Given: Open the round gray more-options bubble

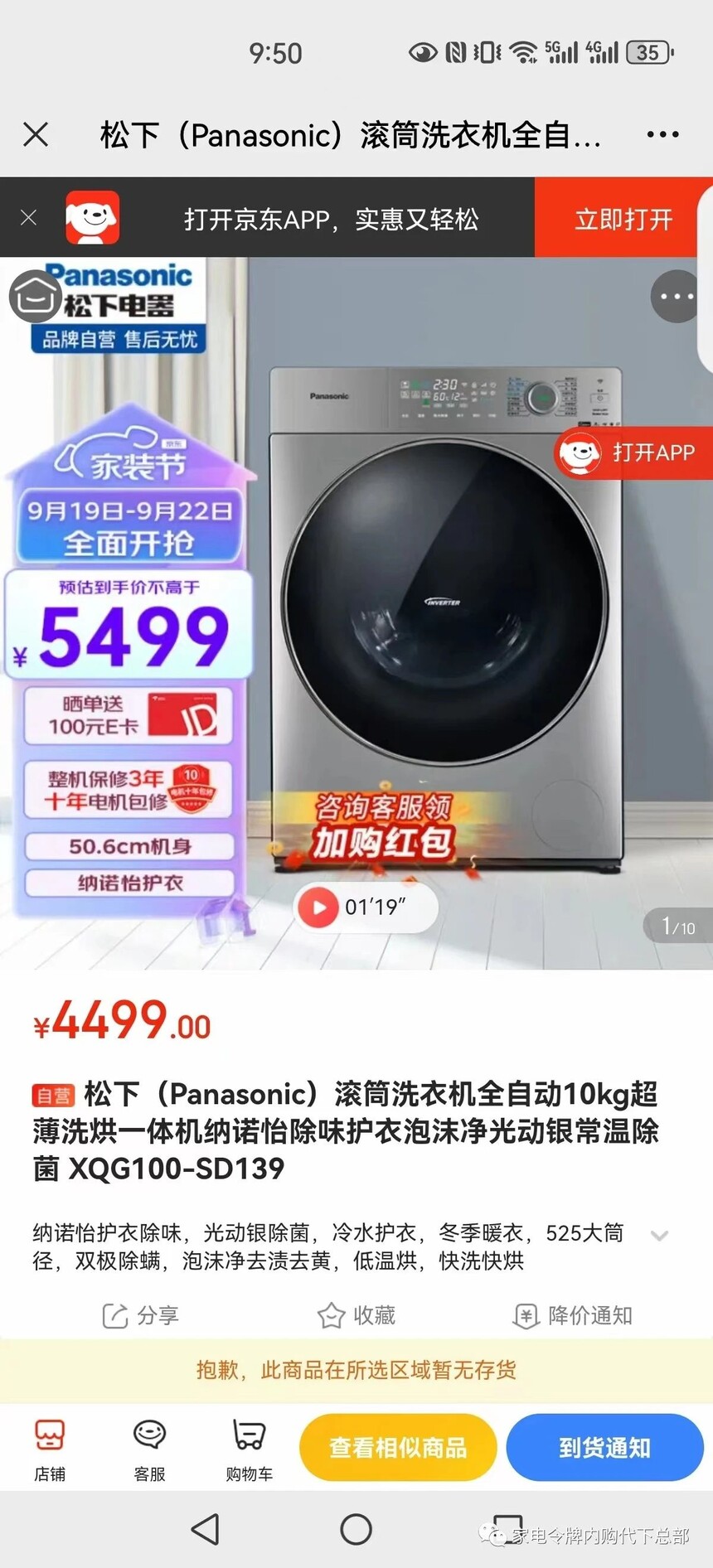Looking at the screenshot, I should [676, 296].
